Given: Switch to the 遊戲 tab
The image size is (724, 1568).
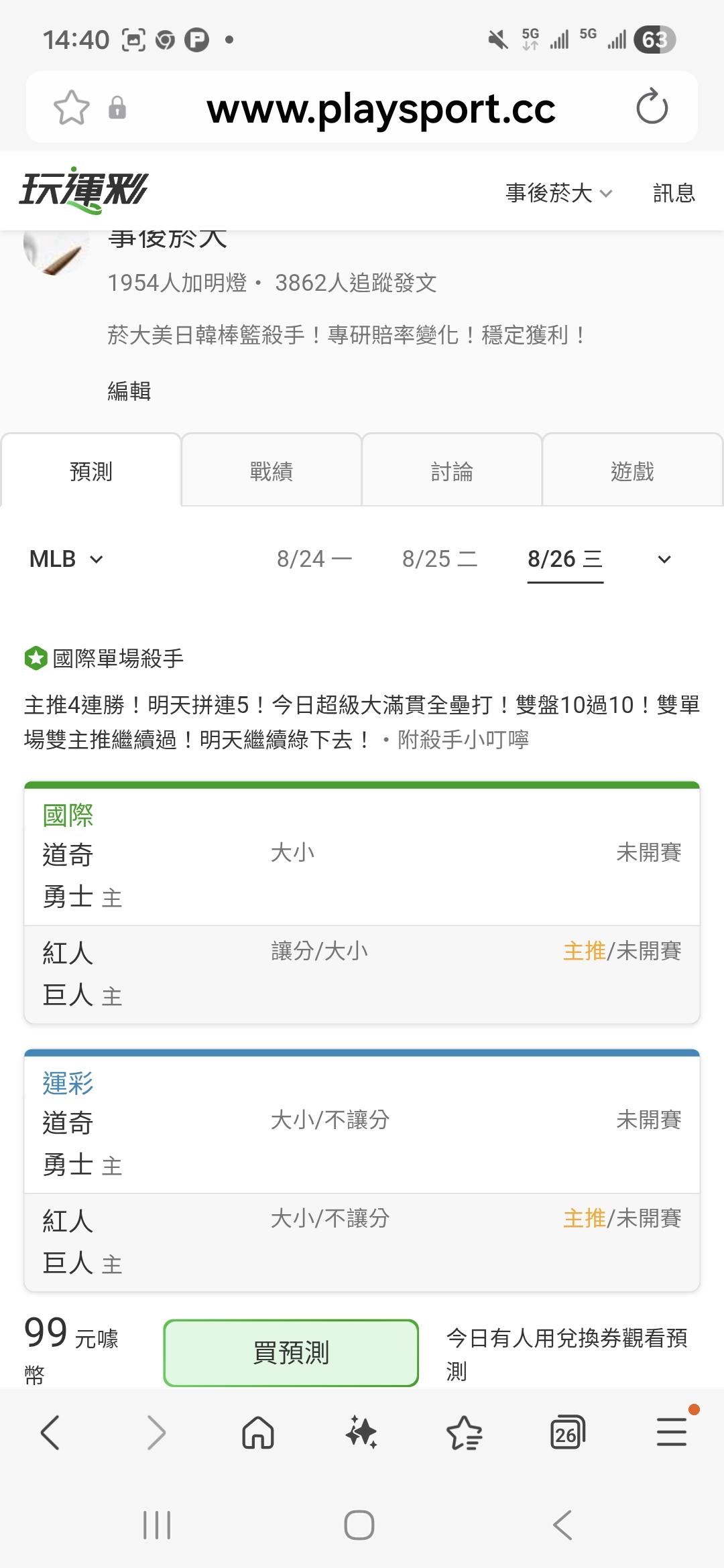Looking at the screenshot, I should [632, 471].
